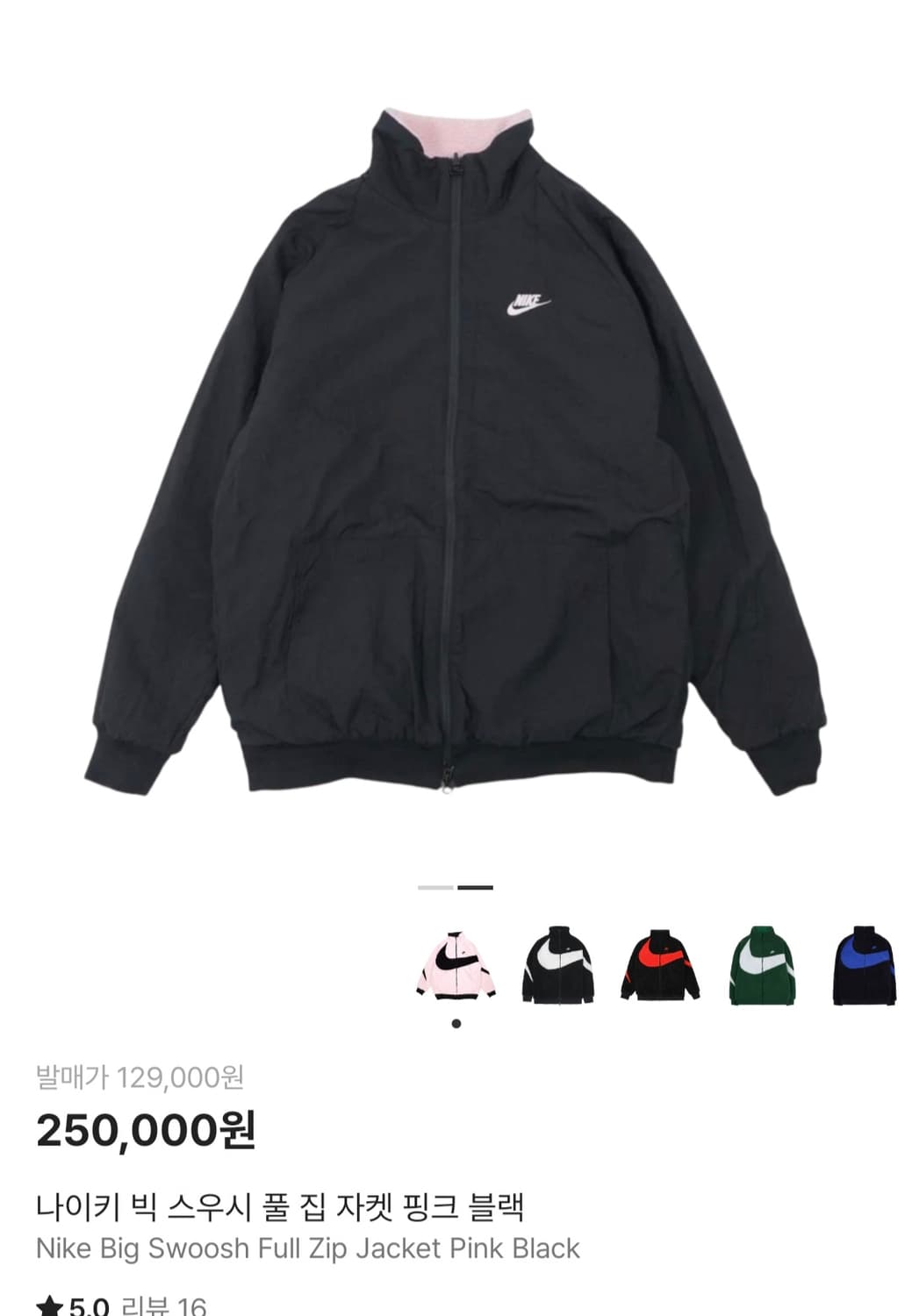Select the currently highlighted pink colorway indicator
The width and height of the screenshot is (912, 1316).
[x=456, y=1024]
